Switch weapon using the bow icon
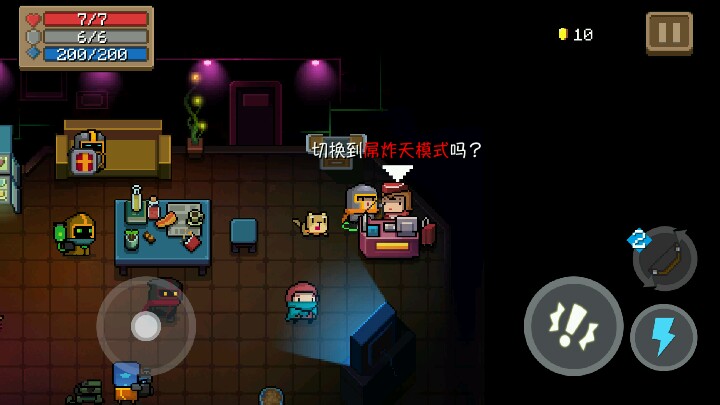Viewport: 720px width, 405px height. pos(665,257)
